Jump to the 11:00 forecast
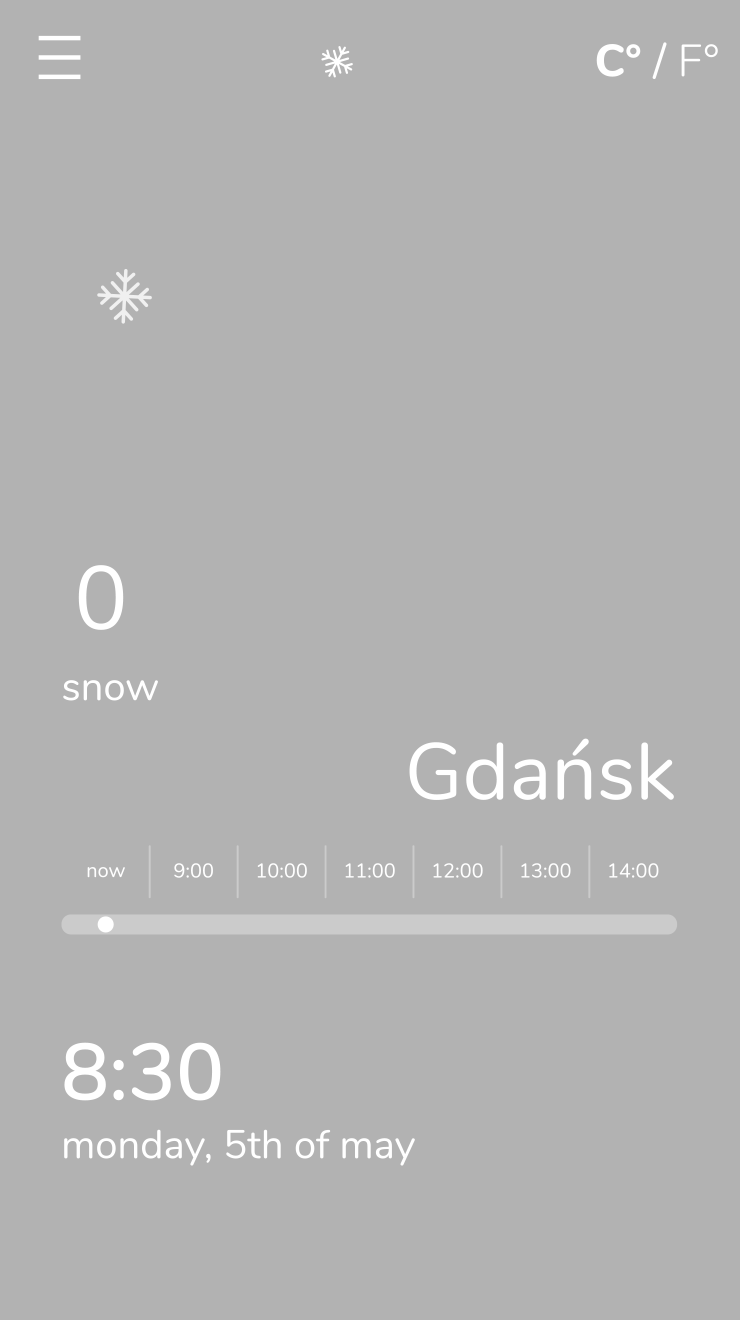 click(369, 871)
